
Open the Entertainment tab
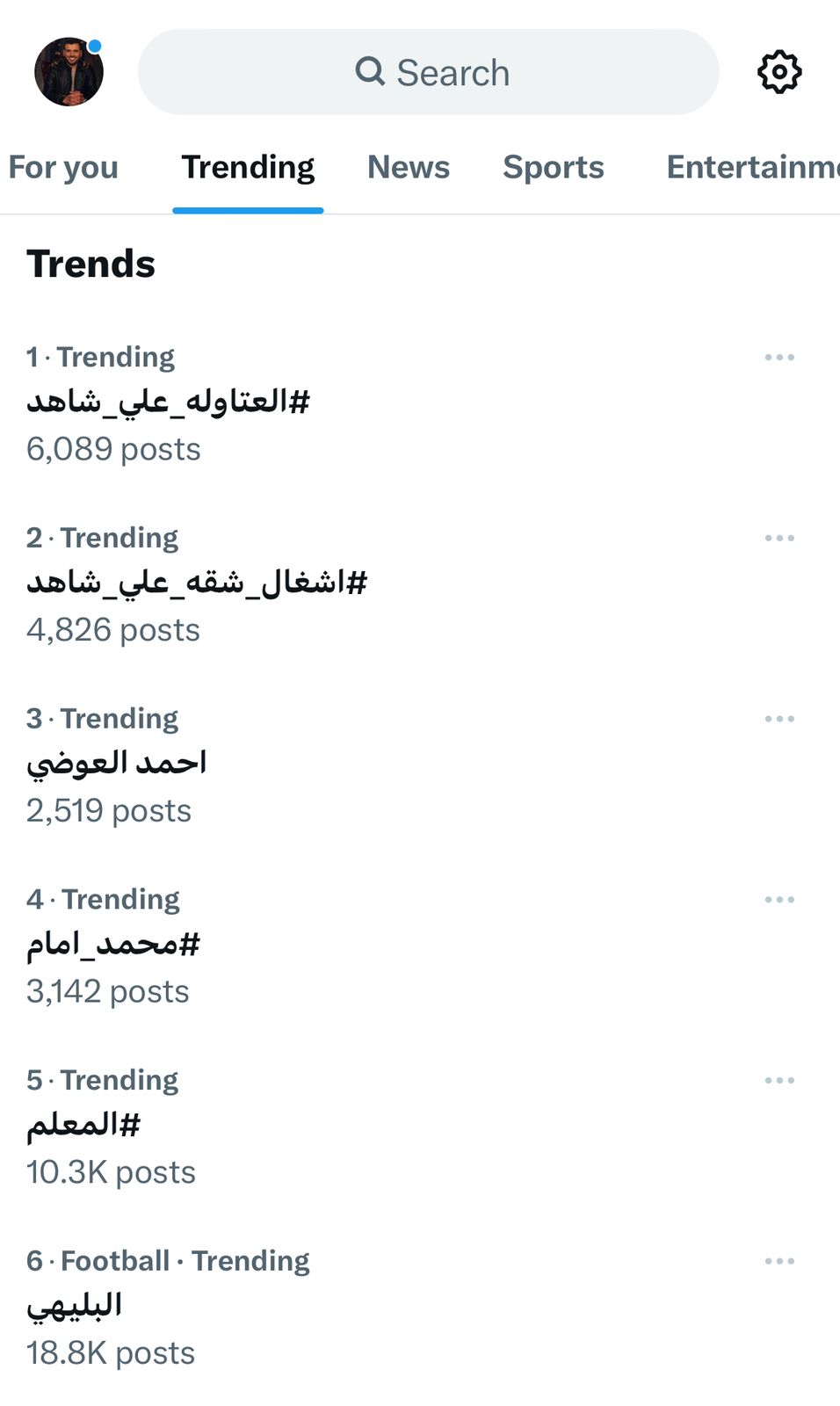click(751, 167)
